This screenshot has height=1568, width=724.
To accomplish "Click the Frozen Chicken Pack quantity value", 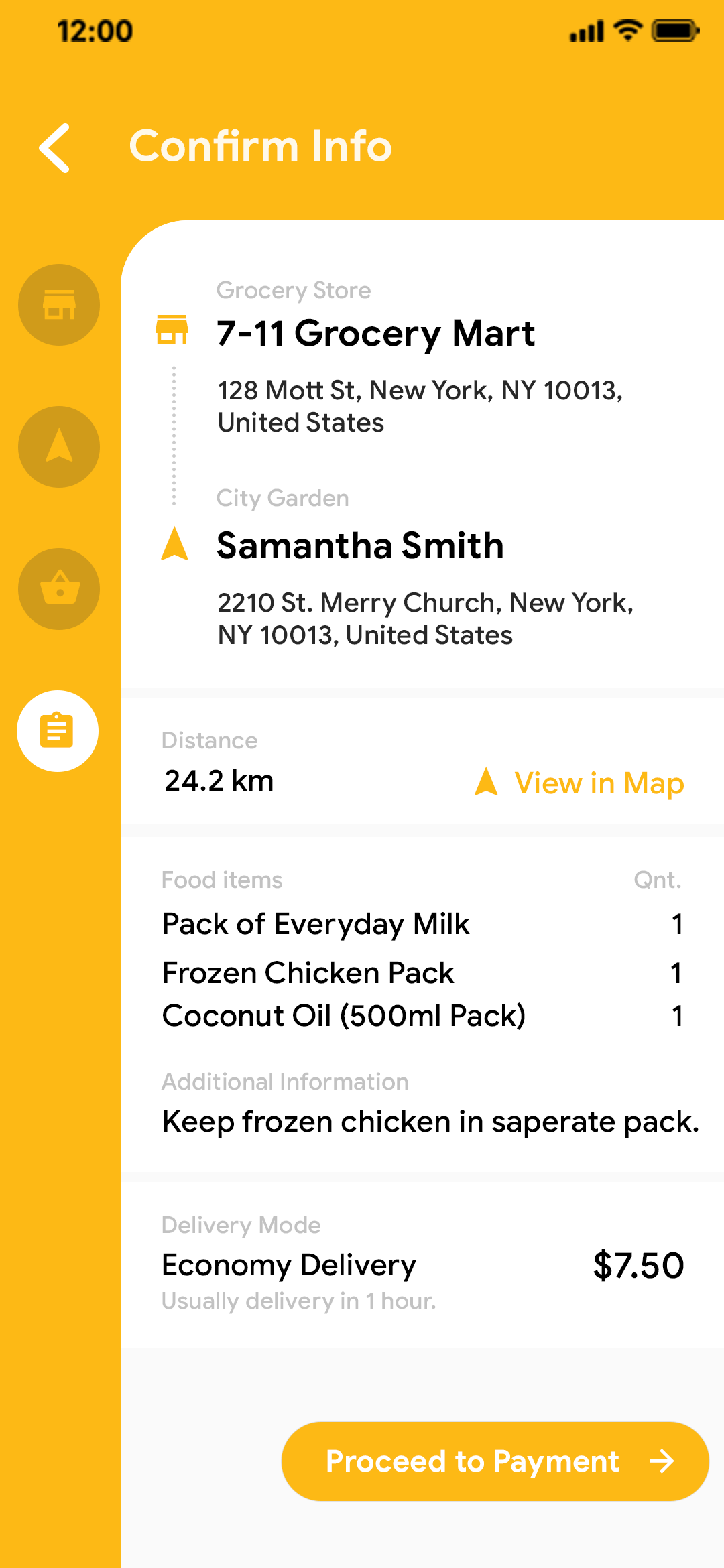I will [676, 973].
